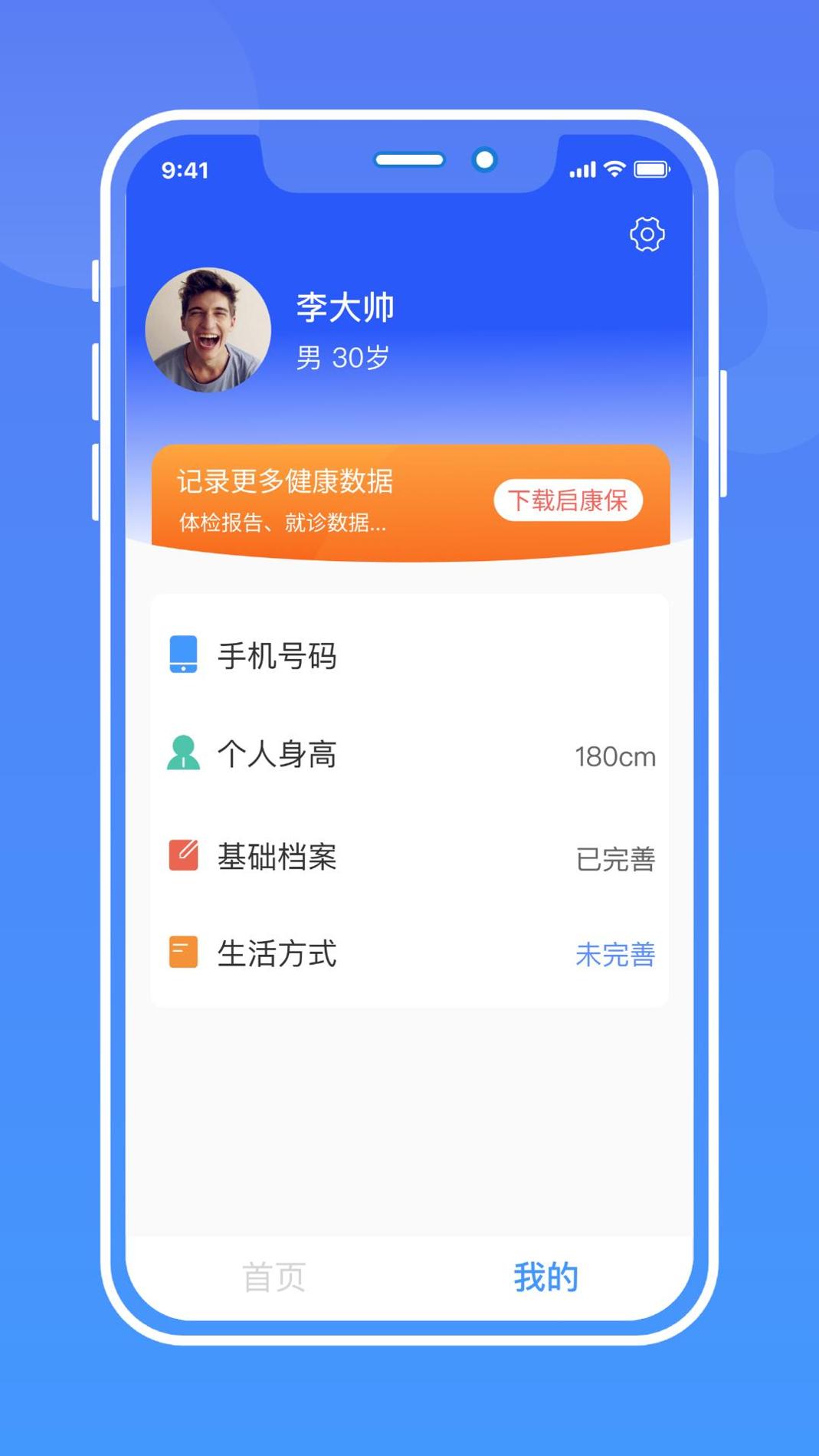Open the 手机号码 row
Viewport: 819px width, 1456px height.
click(276, 655)
